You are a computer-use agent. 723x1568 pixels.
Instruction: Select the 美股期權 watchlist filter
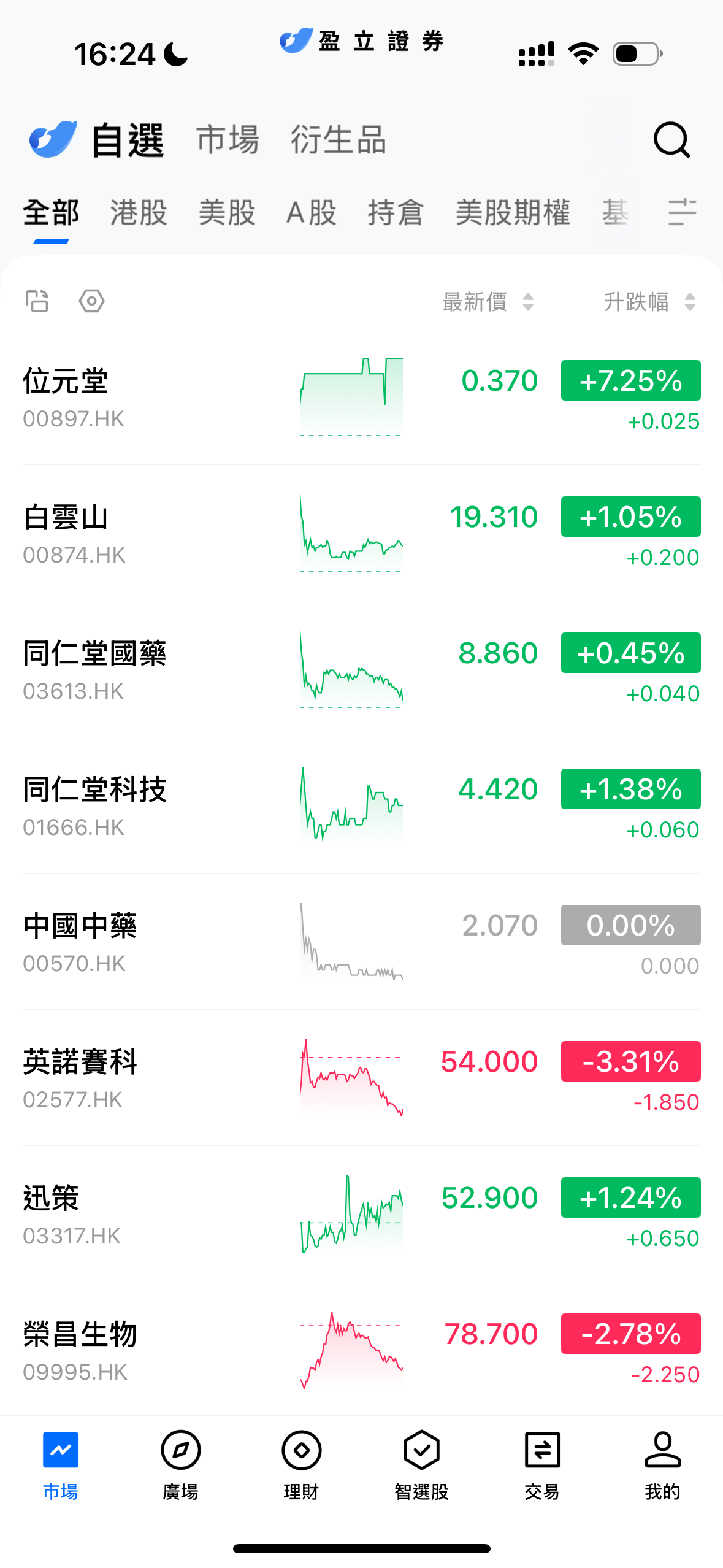513,213
